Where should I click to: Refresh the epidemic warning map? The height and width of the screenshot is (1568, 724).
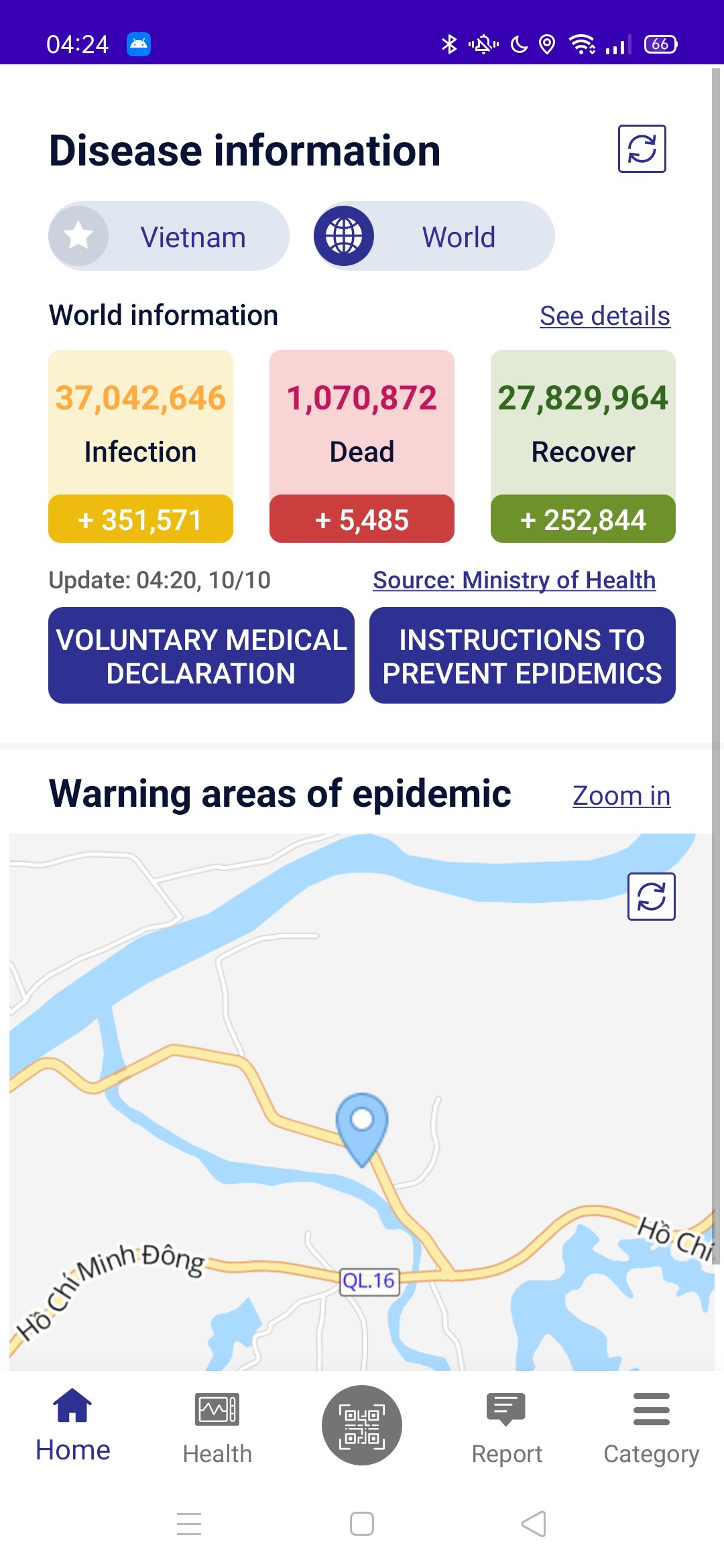[x=651, y=897]
